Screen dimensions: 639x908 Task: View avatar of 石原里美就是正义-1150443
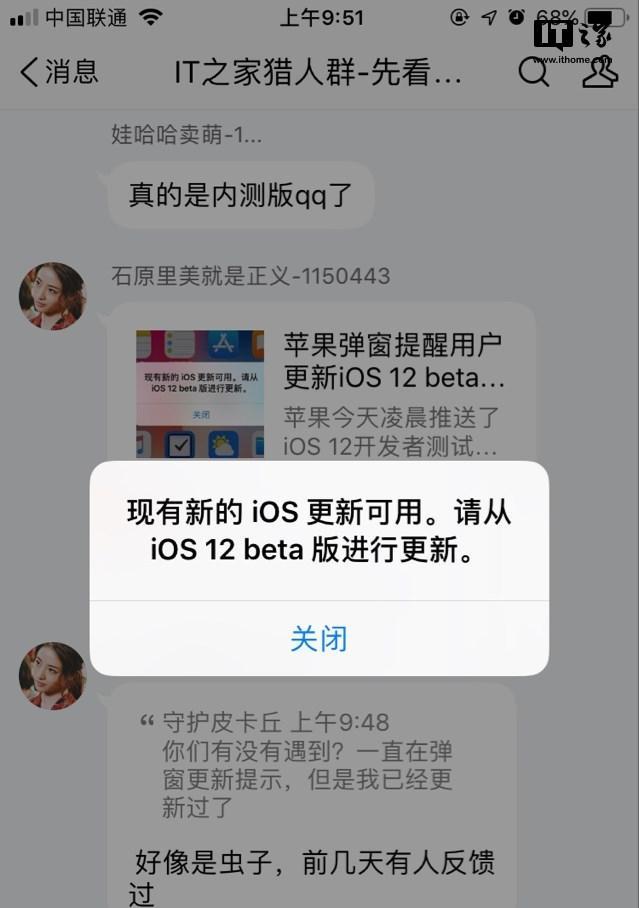coord(53,296)
